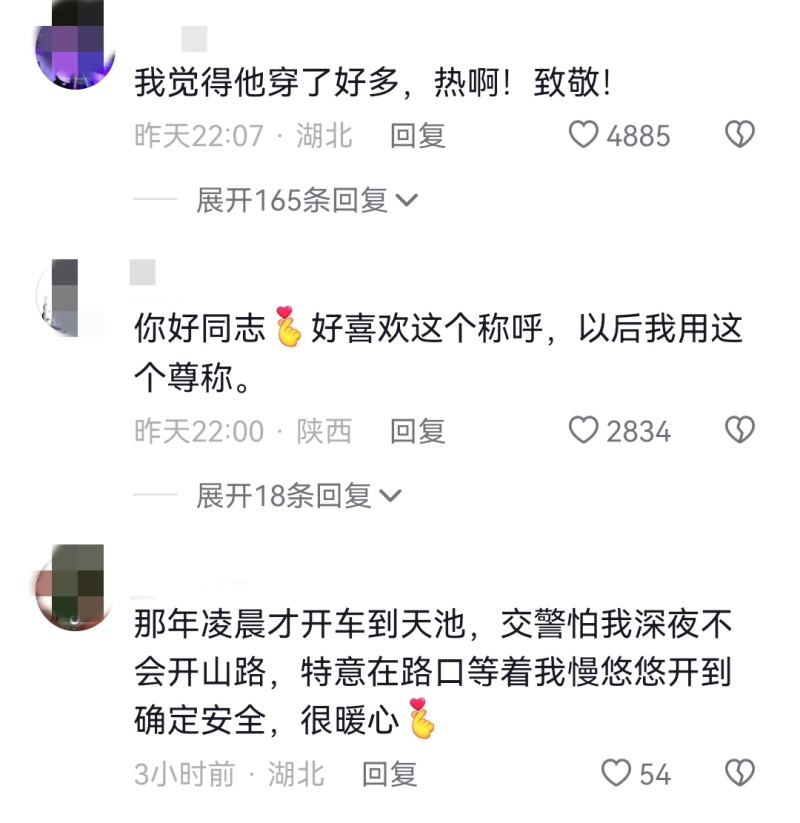Viewport: 800px width, 823px height.
Task: Reply to the comment posted 3小时前
Action: point(389,774)
